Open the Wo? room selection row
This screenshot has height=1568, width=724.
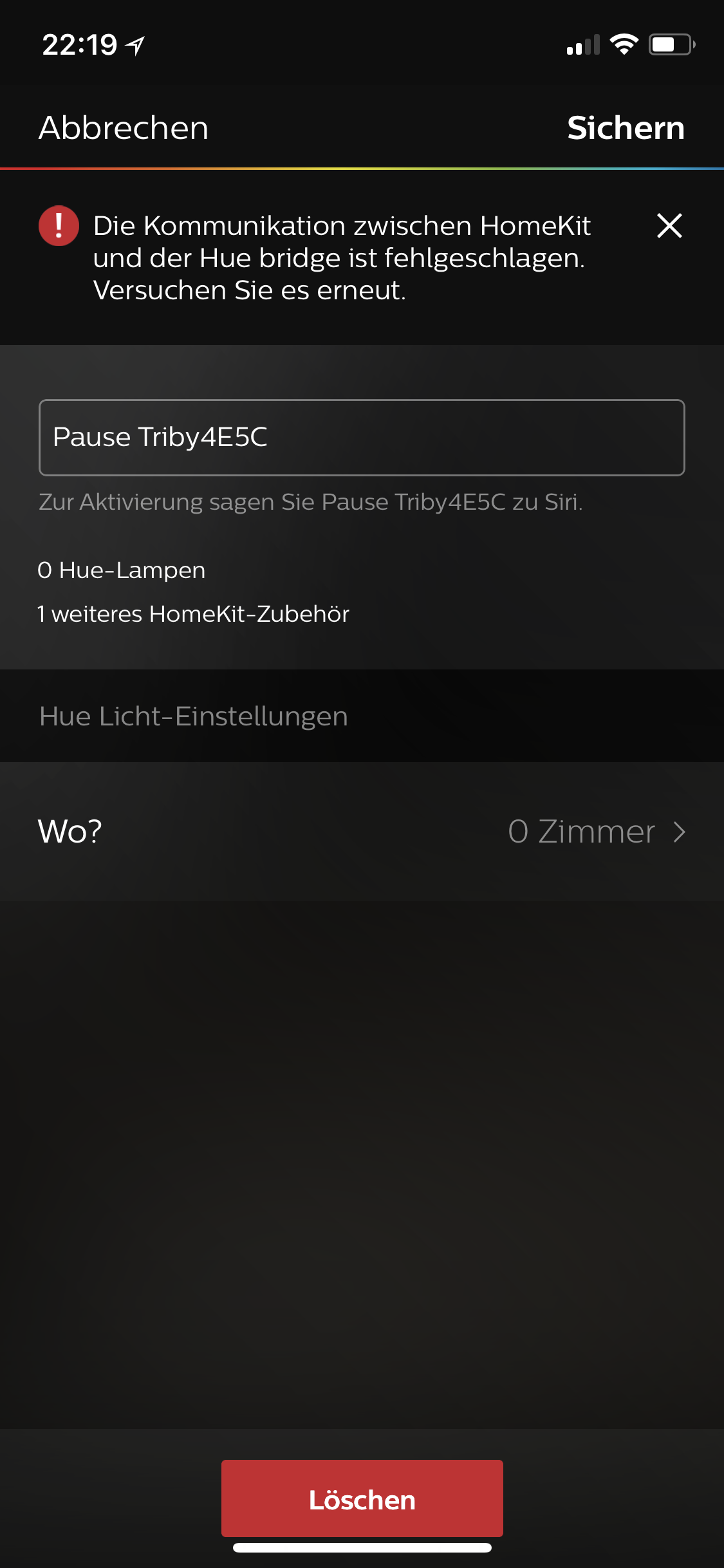(x=362, y=831)
